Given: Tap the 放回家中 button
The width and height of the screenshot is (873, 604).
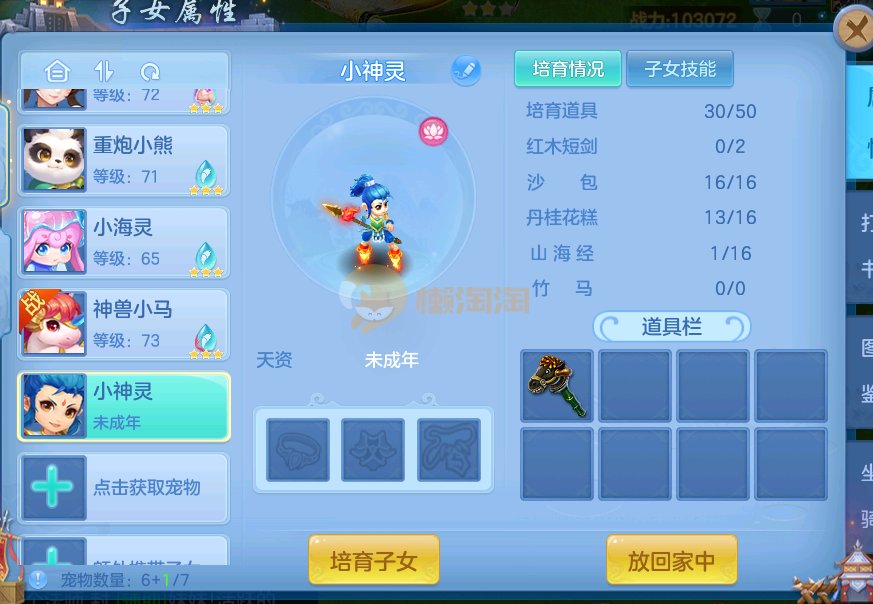Looking at the screenshot, I should (671, 561).
